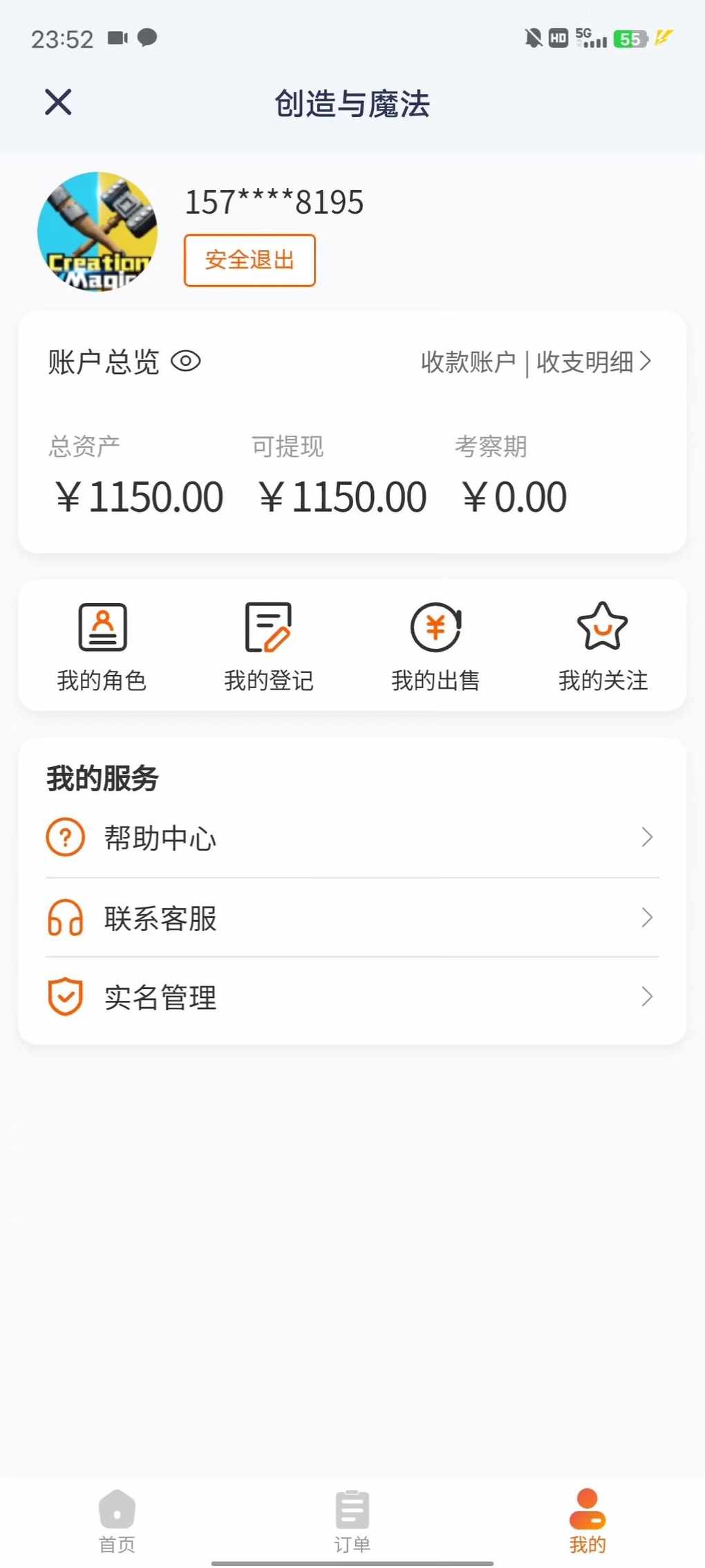This screenshot has width=705, height=1568.
Task: Open 收款账户 payment account
Action: 468,362
